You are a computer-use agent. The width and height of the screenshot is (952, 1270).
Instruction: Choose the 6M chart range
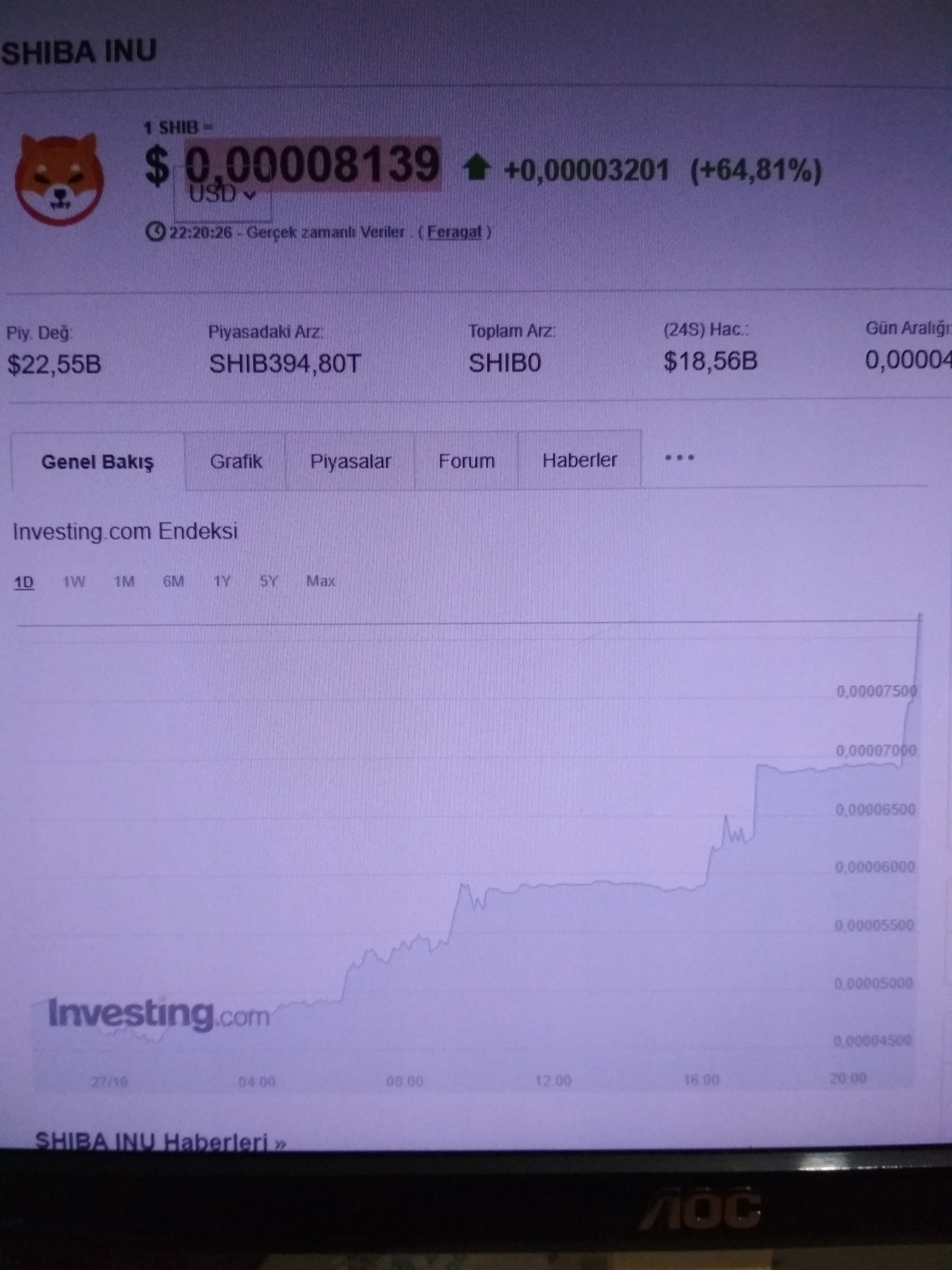pos(173,581)
